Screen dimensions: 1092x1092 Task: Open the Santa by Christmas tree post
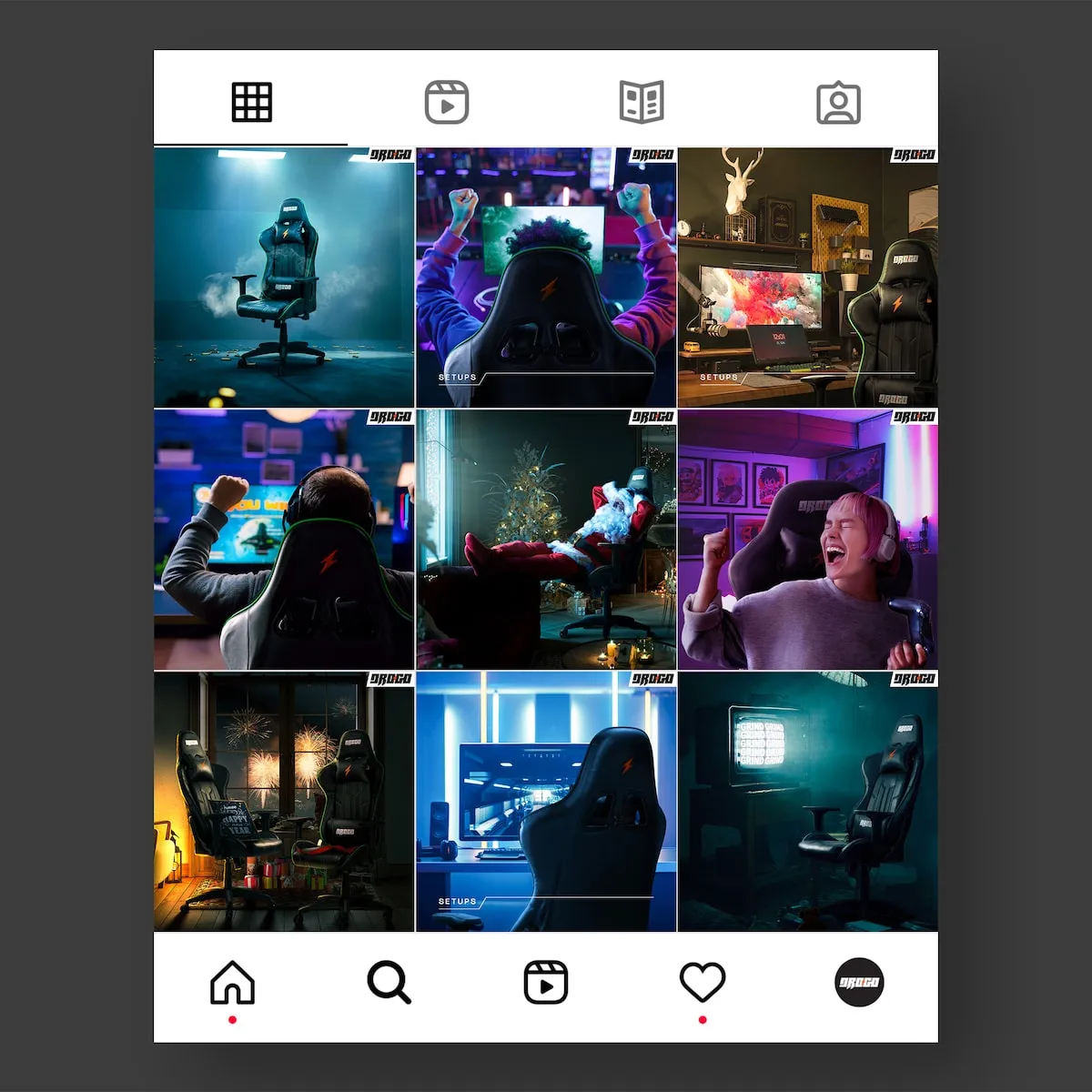[546, 540]
